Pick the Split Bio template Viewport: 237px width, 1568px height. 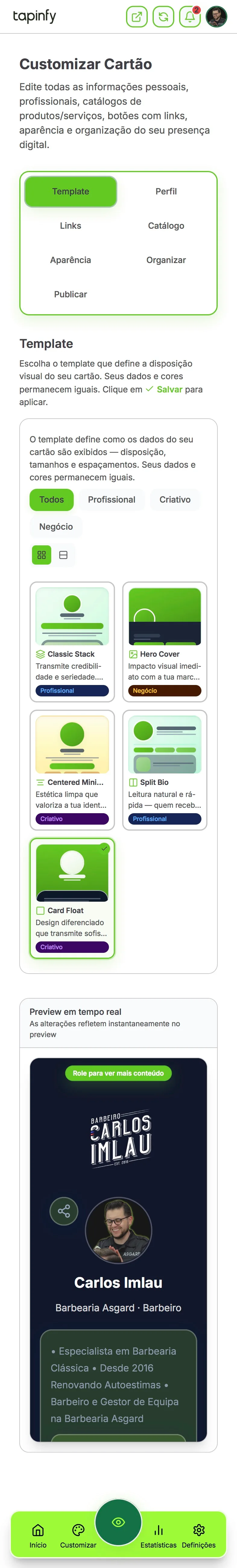165,770
